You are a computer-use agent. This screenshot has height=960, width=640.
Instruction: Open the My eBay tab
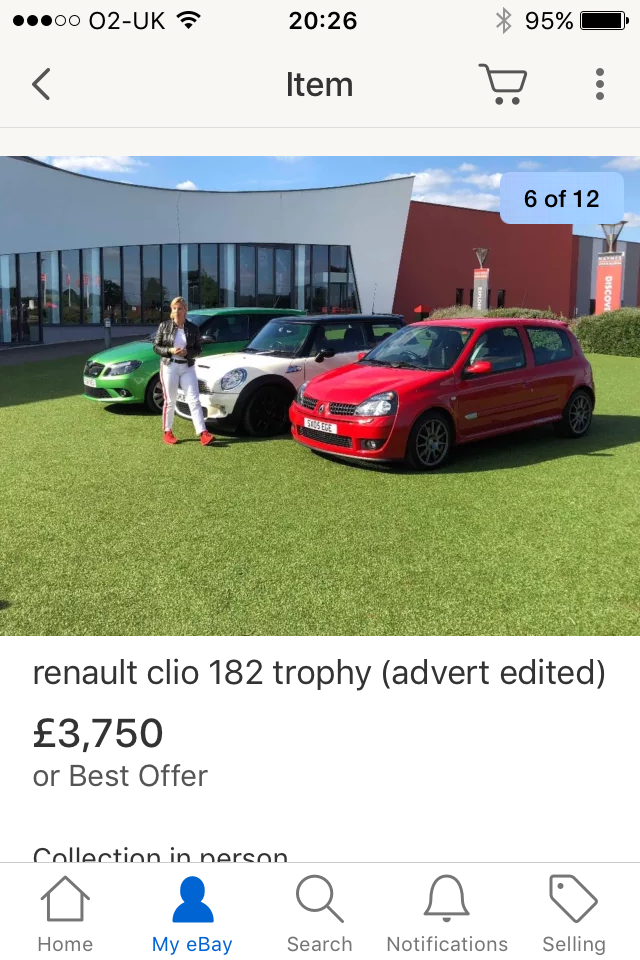coord(192,914)
